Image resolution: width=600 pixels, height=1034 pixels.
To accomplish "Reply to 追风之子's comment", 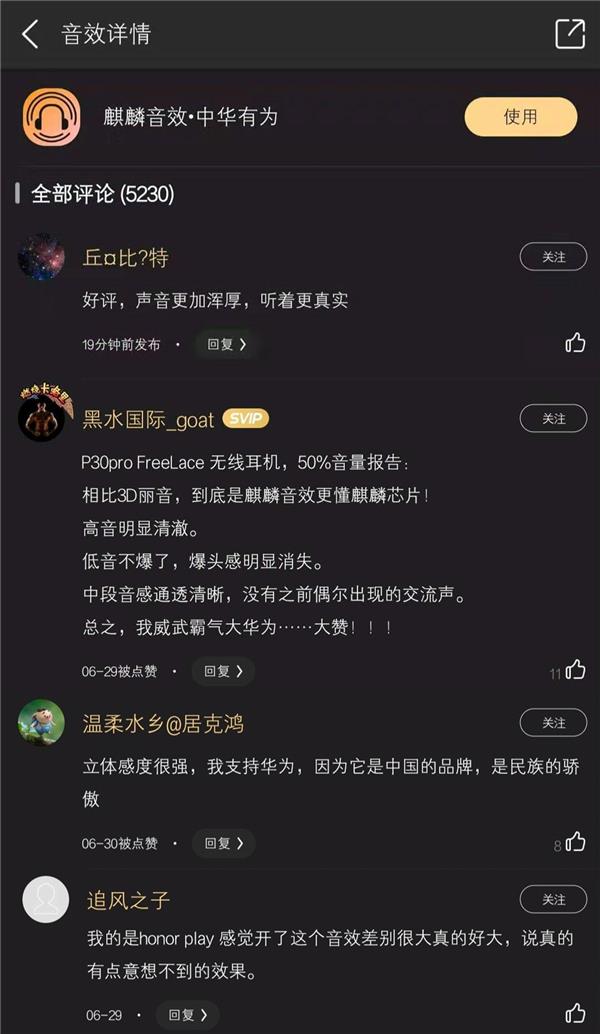I will [x=188, y=1014].
